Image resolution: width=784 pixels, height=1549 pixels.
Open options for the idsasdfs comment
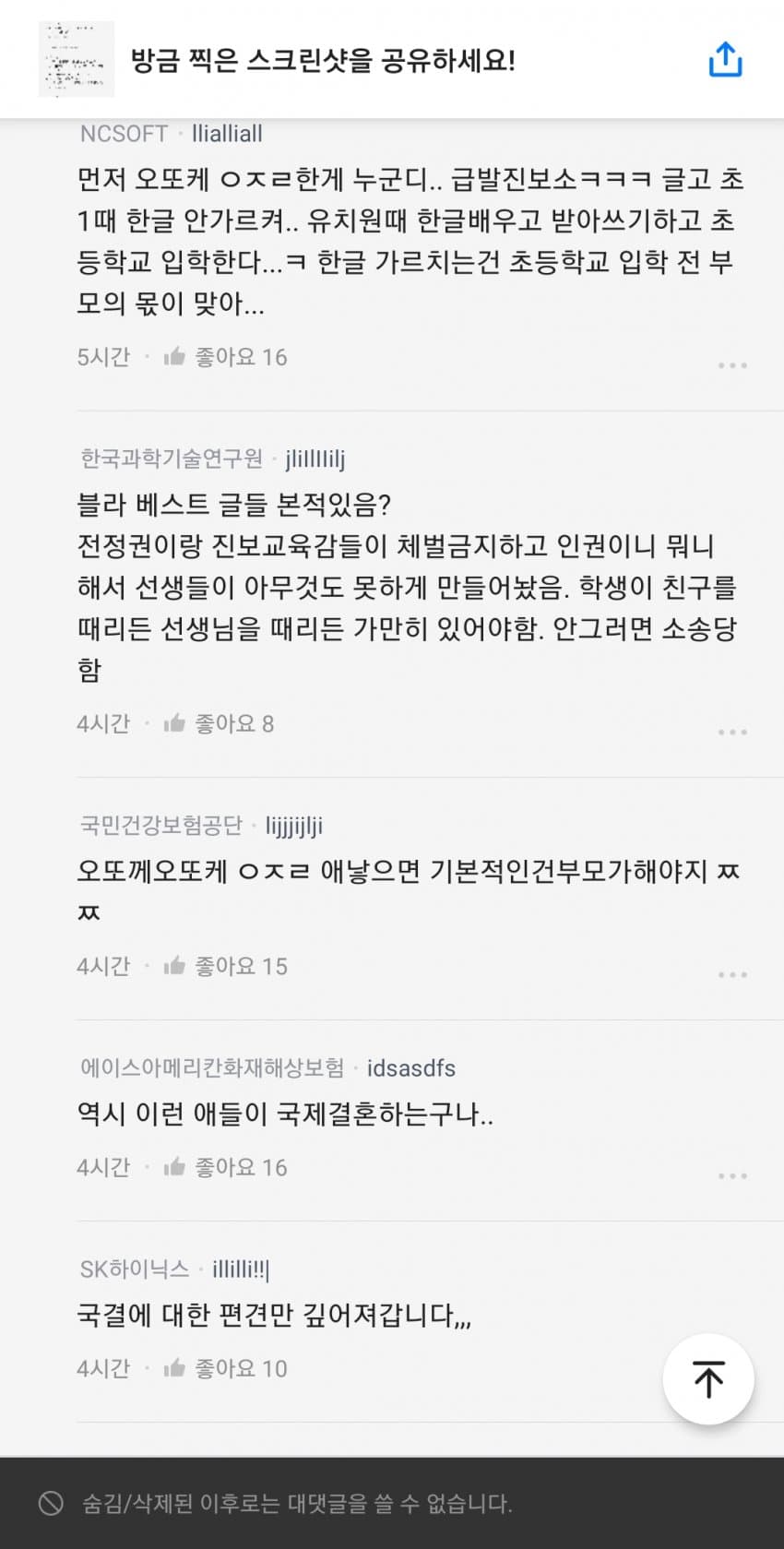pyautogui.click(x=732, y=1175)
